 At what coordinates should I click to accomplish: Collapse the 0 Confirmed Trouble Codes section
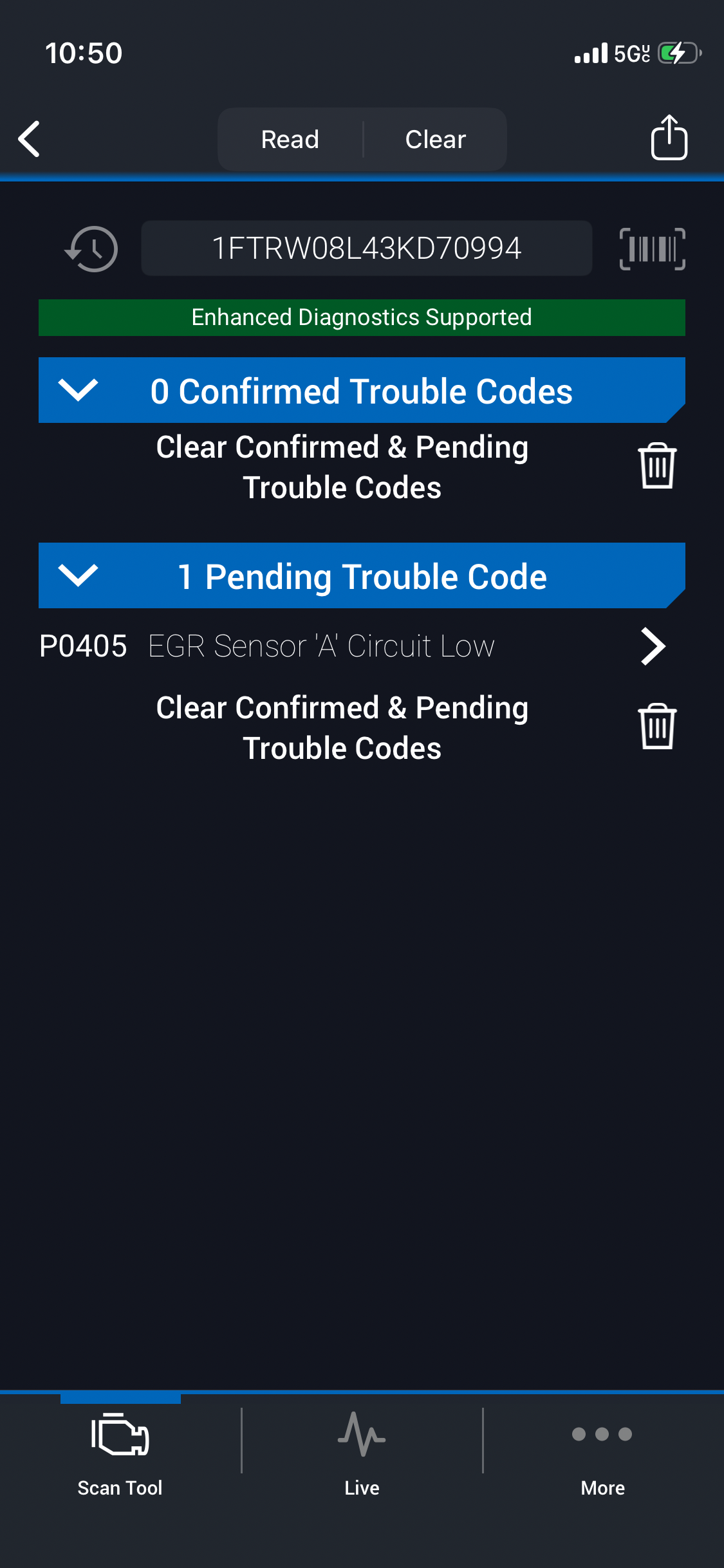[x=78, y=390]
